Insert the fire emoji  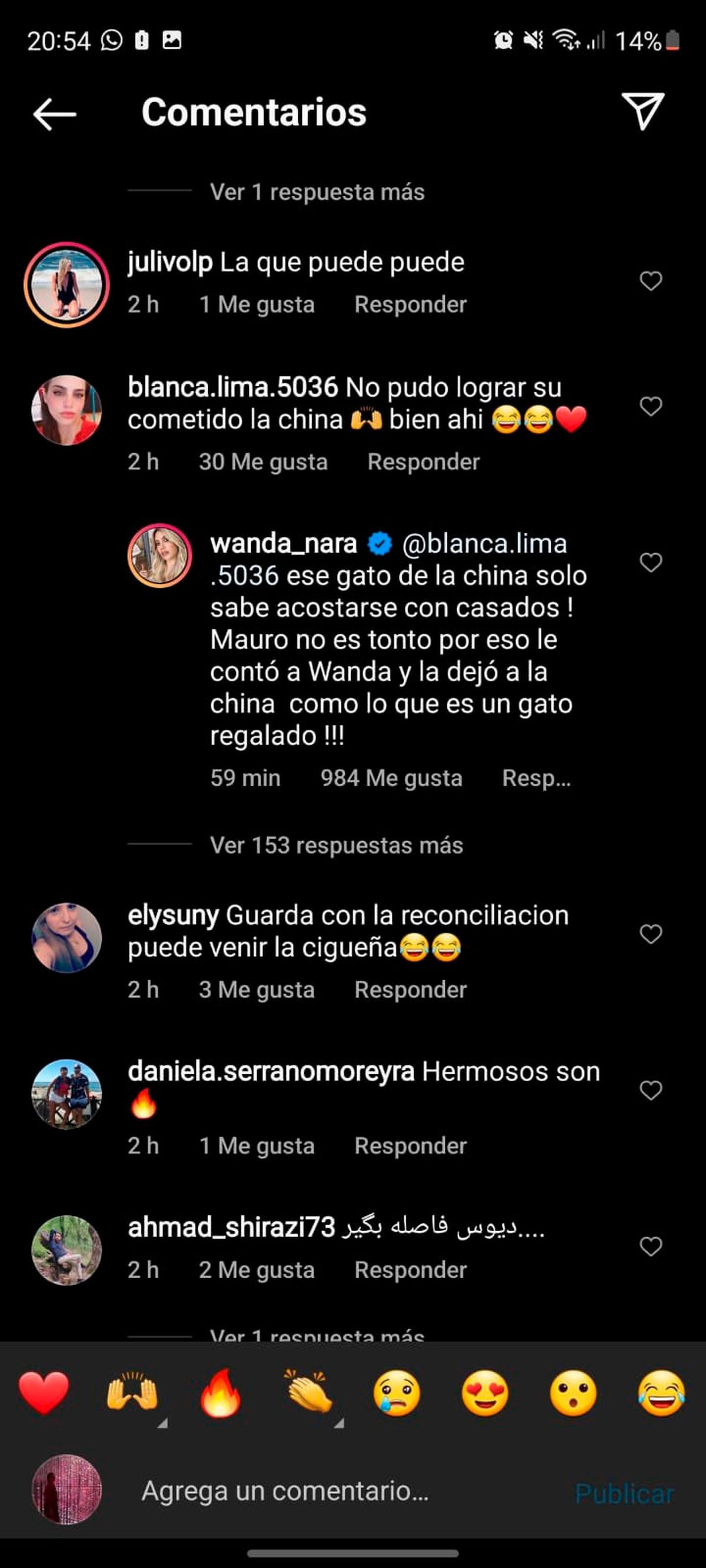pyautogui.click(x=220, y=1392)
